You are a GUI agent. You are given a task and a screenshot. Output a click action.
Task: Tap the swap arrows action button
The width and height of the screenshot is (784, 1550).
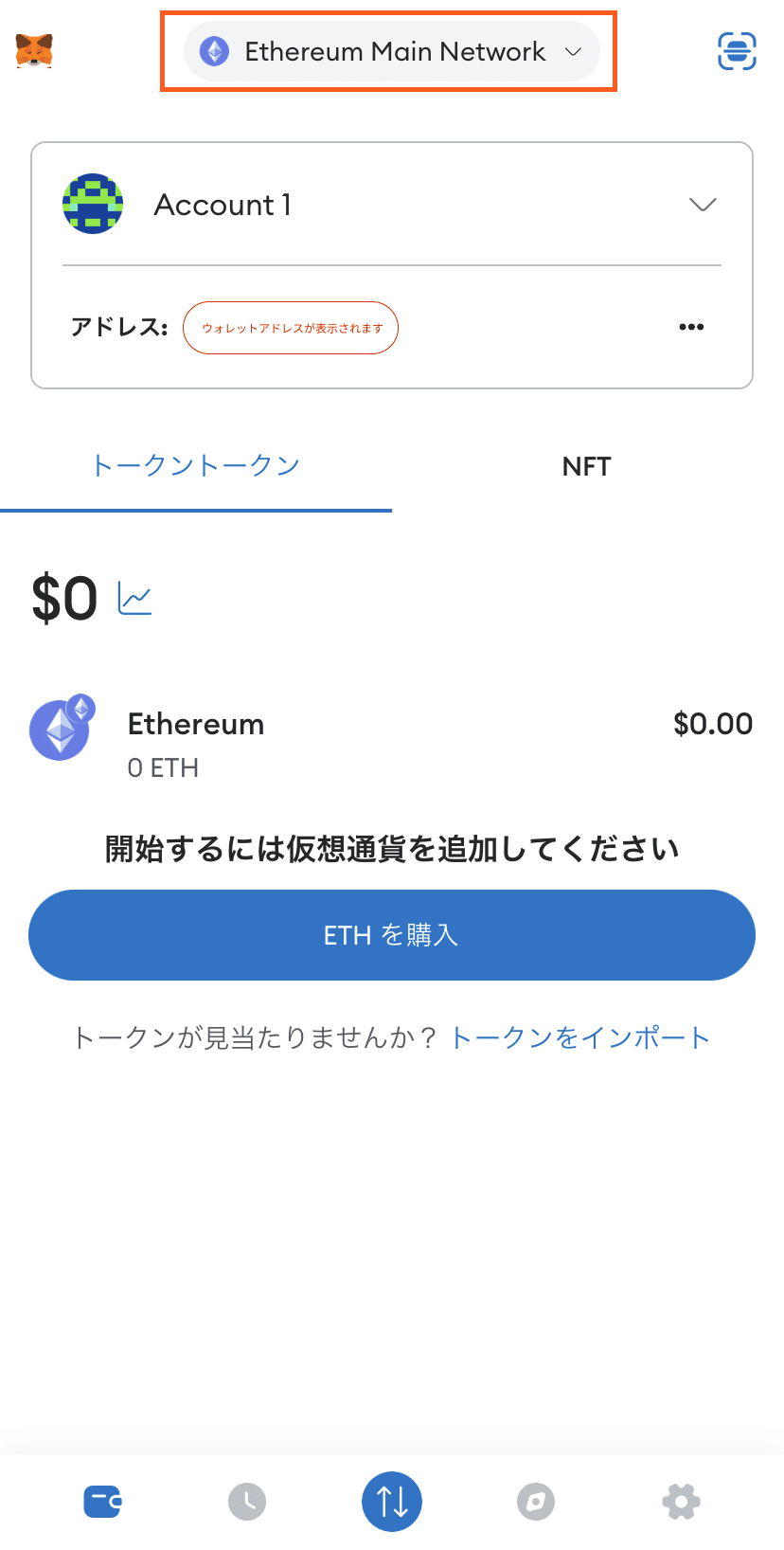(x=392, y=1502)
